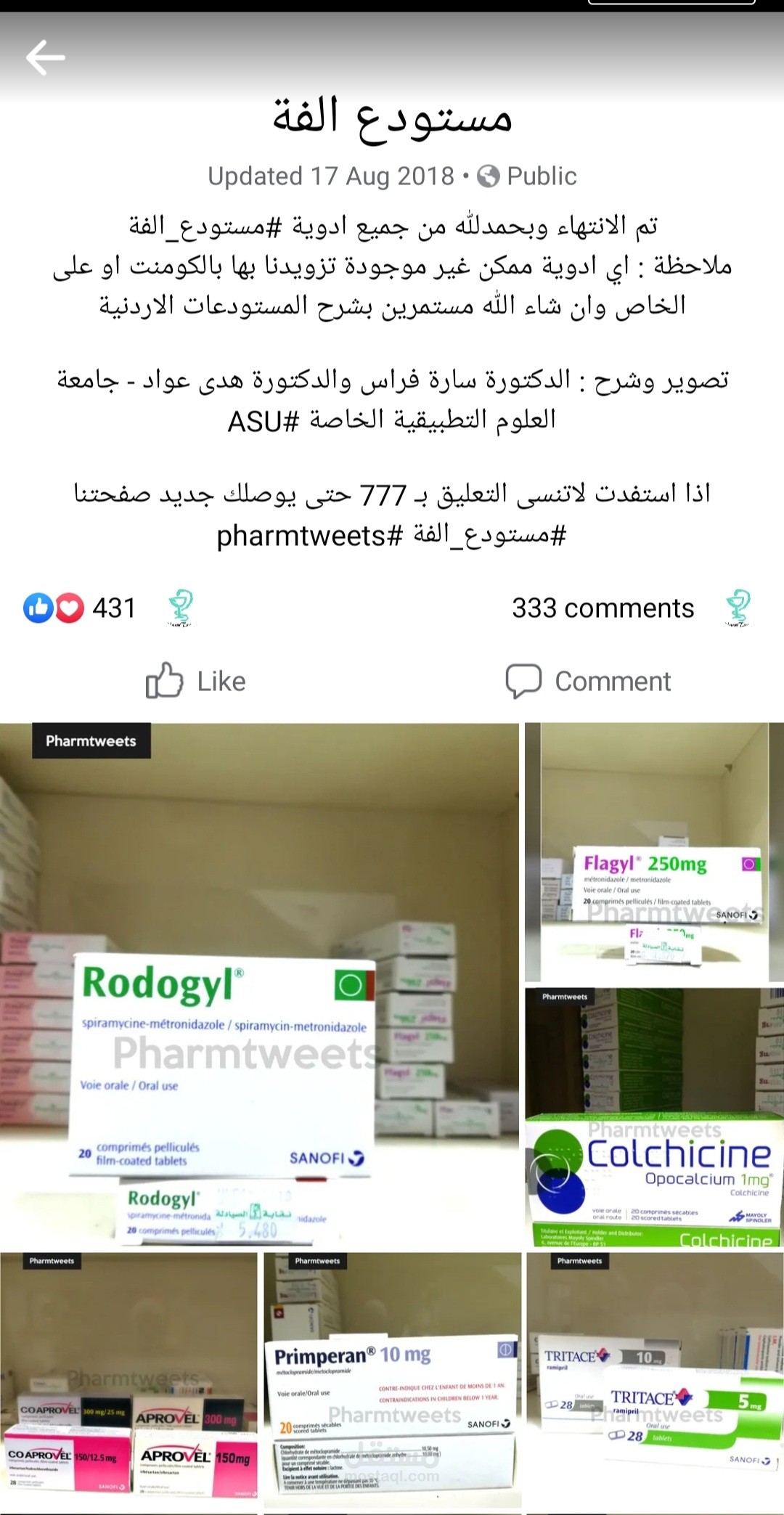
Task: Open the Flagyl 250mg photo
Action: [x=654, y=852]
